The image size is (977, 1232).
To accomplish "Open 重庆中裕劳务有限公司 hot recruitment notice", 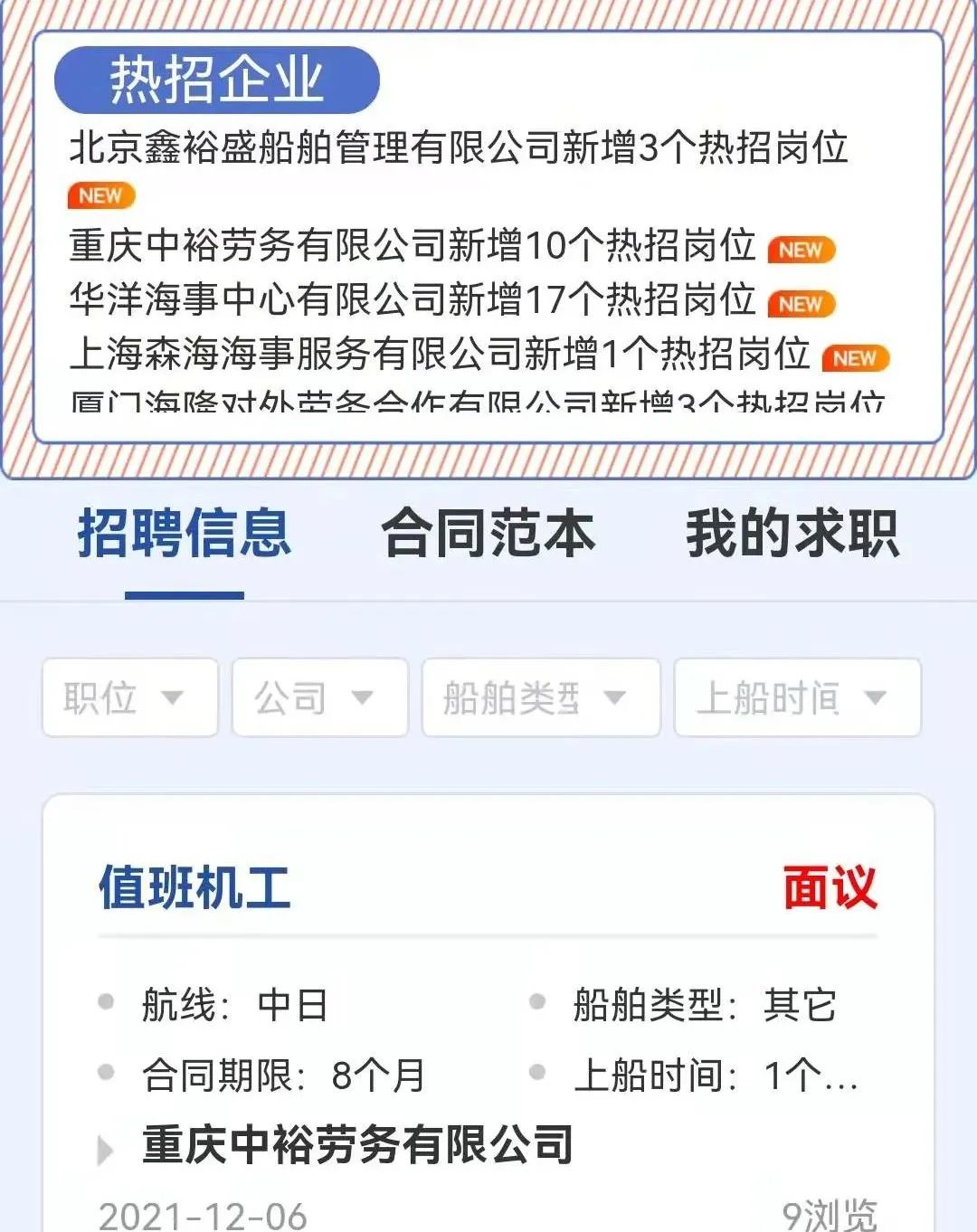I will 413,245.
